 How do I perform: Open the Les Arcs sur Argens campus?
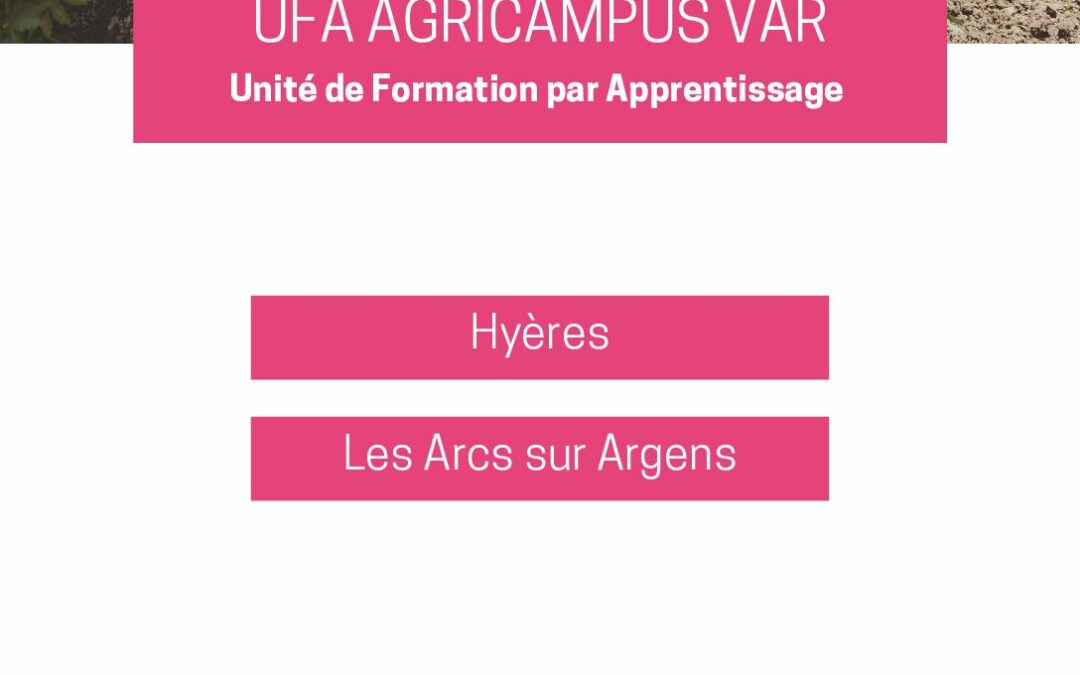pyautogui.click(x=540, y=458)
